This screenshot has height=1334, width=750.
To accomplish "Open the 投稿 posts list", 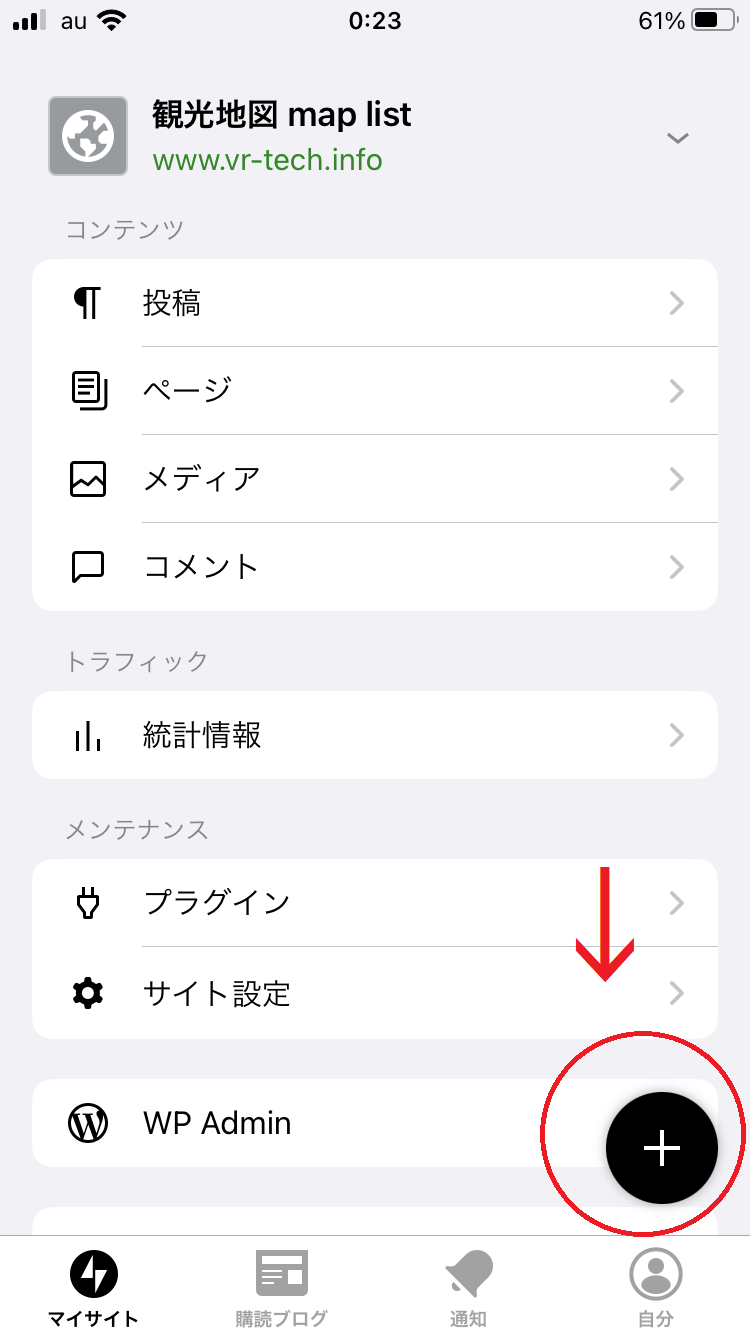I will (374, 303).
